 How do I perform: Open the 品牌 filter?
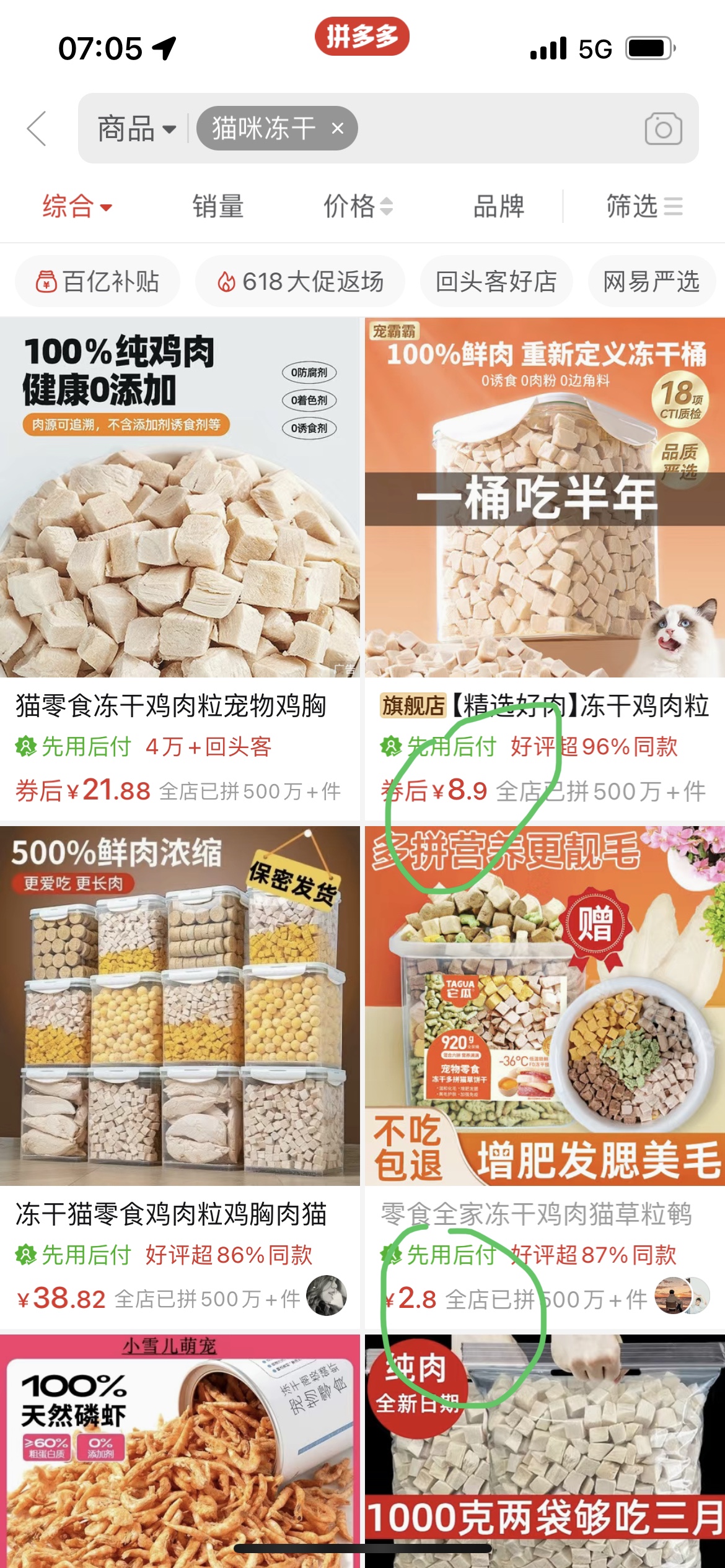498,206
